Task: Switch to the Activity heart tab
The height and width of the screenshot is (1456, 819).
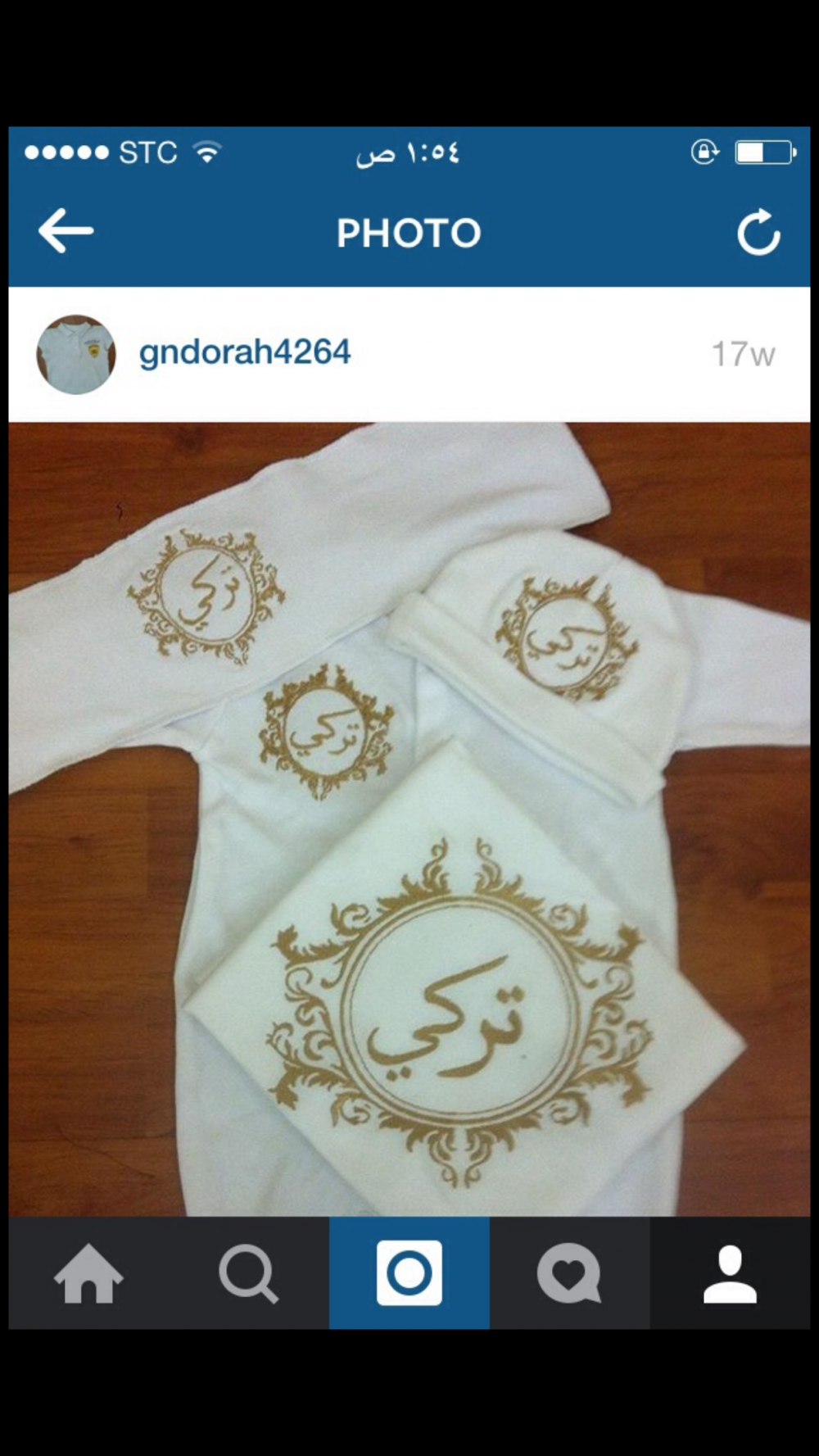Action: [569, 1273]
